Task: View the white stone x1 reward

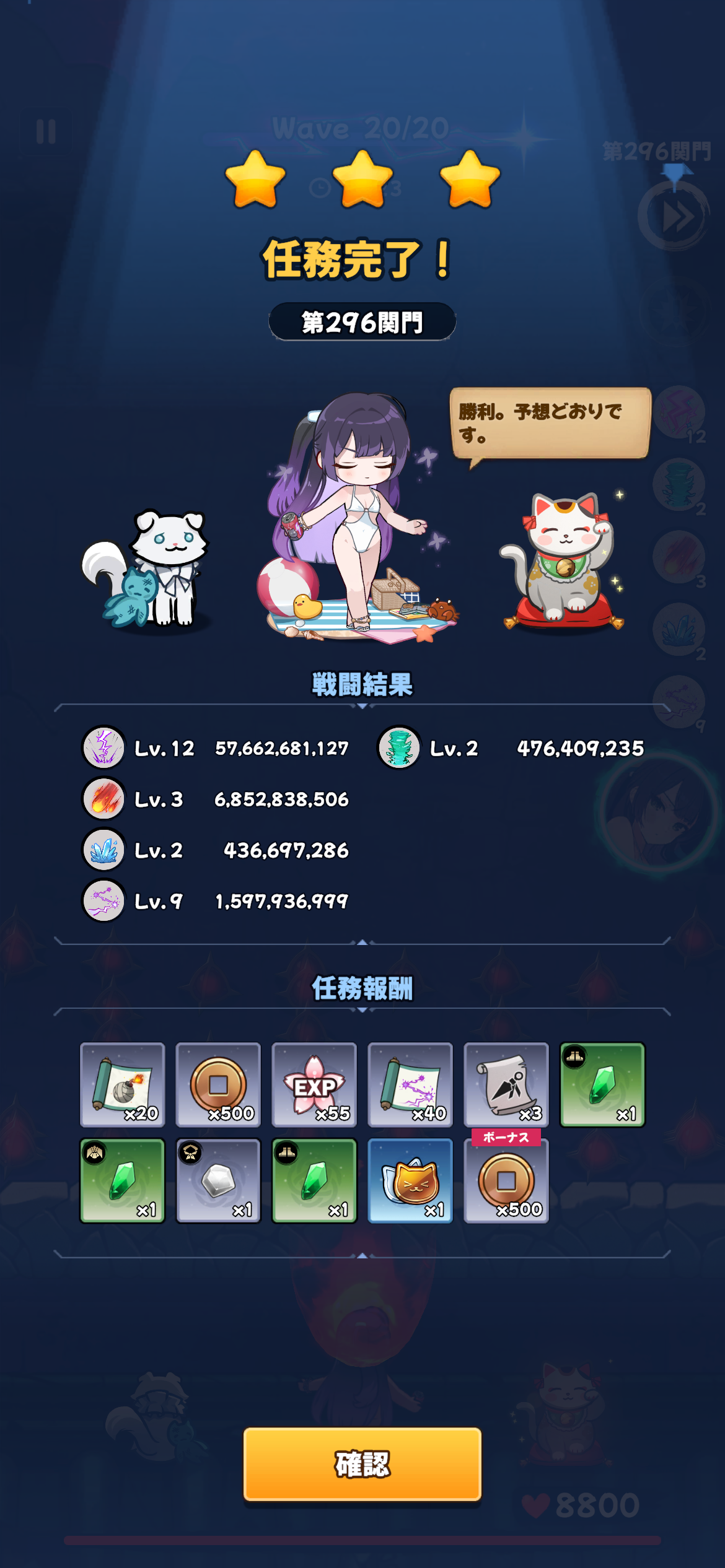Action: (218, 1180)
